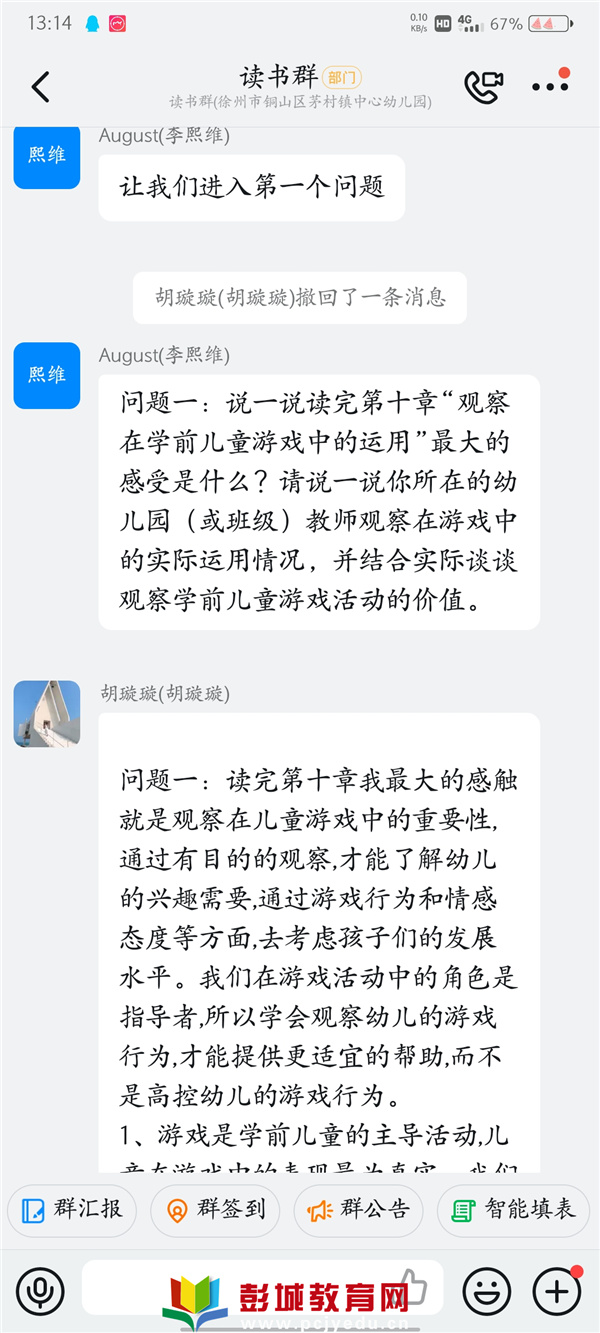Image resolution: width=600 pixels, height=1333 pixels.
Task: Open the 群签到 check-in shortcut
Action: [x=217, y=1210]
